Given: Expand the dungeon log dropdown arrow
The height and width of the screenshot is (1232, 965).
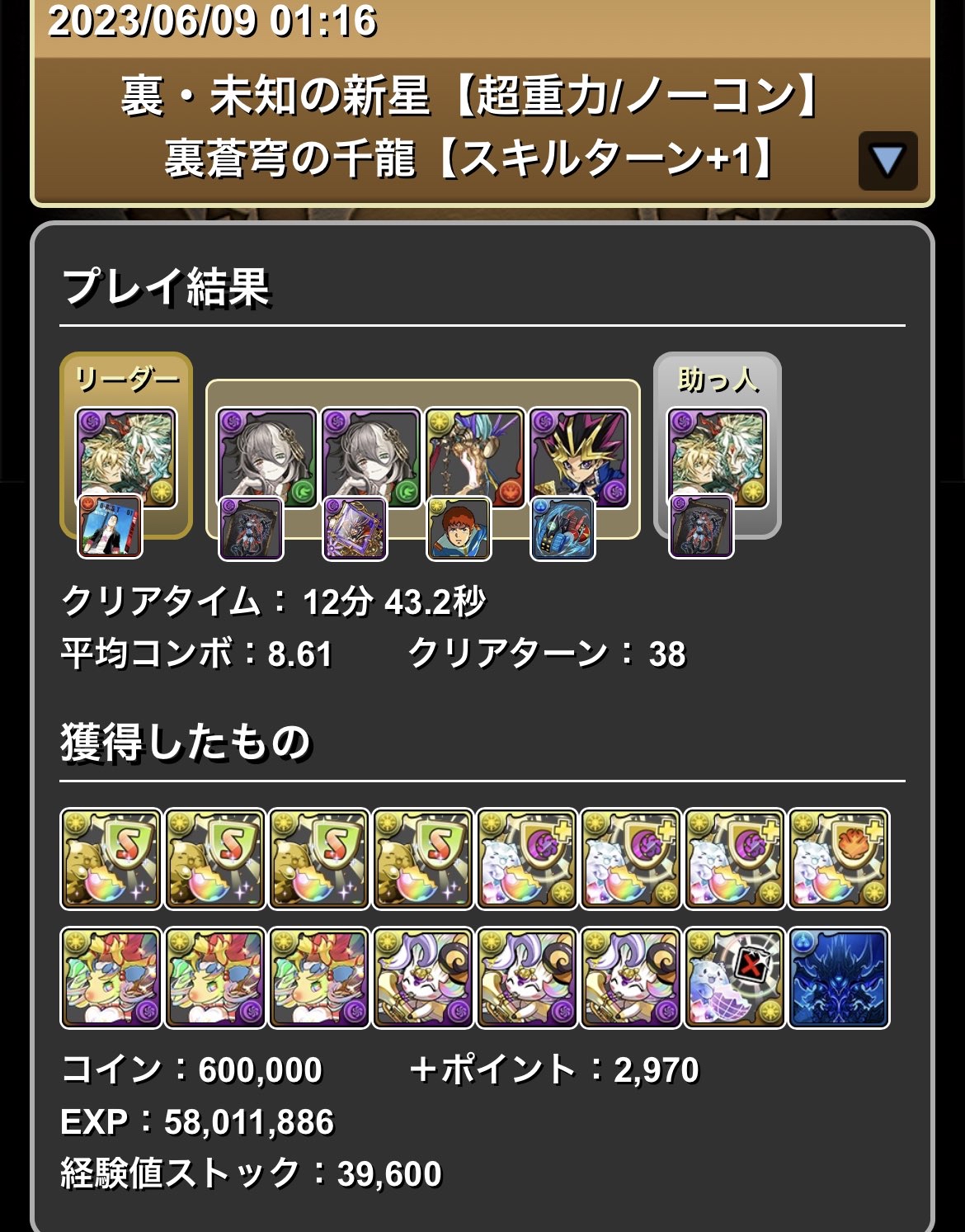Looking at the screenshot, I should pos(887,161).
